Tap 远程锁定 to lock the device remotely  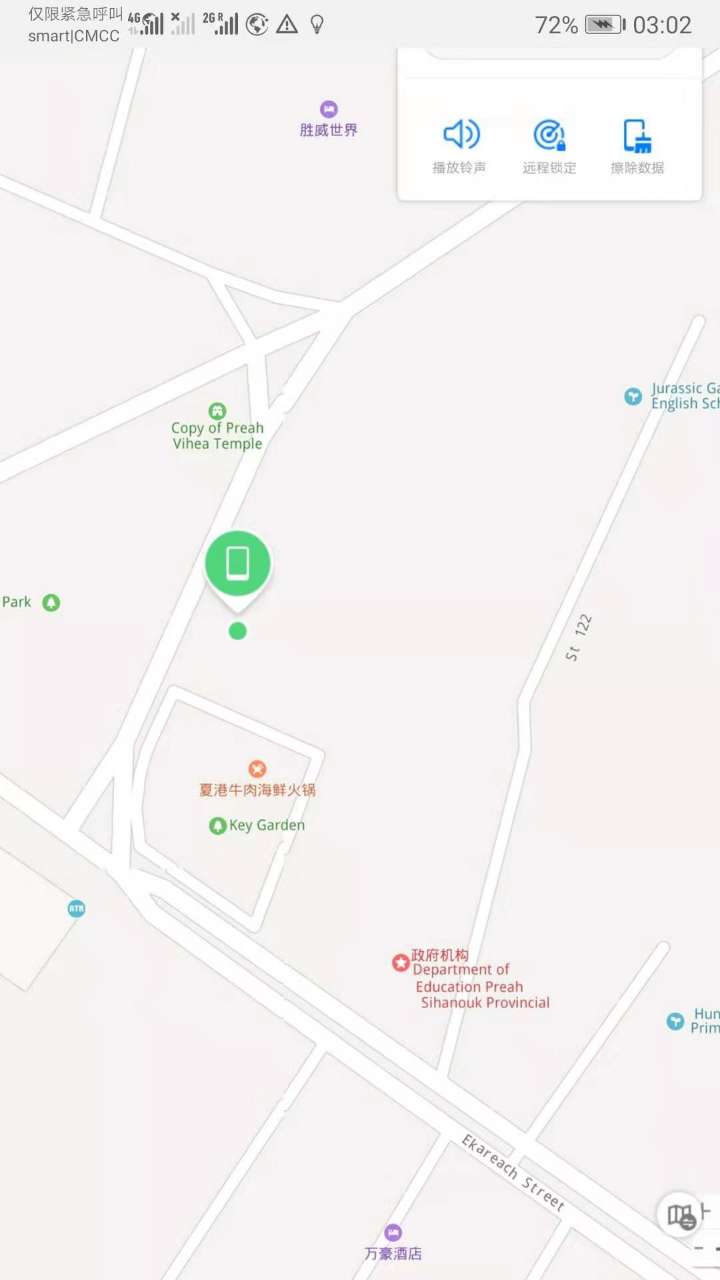coord(549,146)
